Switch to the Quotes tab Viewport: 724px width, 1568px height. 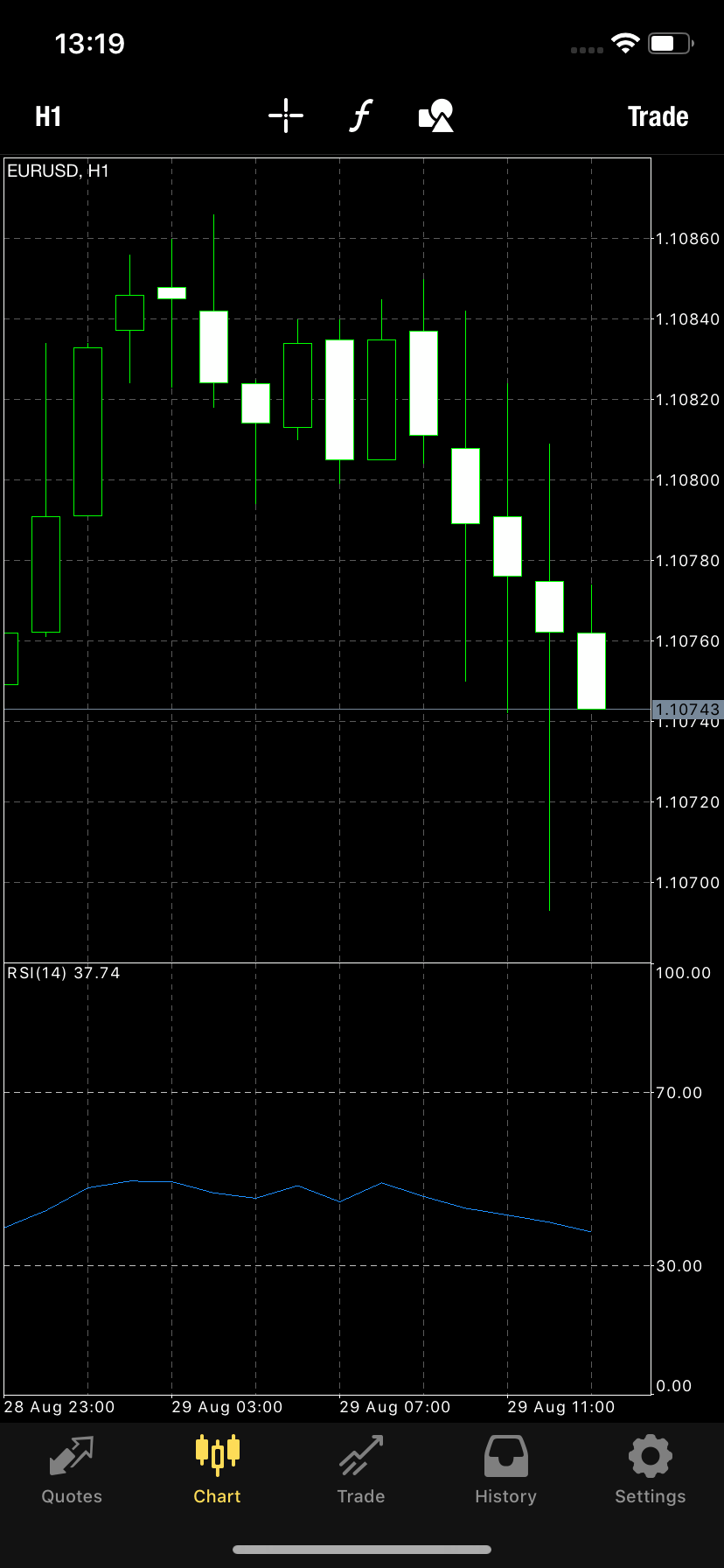pos(72,1470)
